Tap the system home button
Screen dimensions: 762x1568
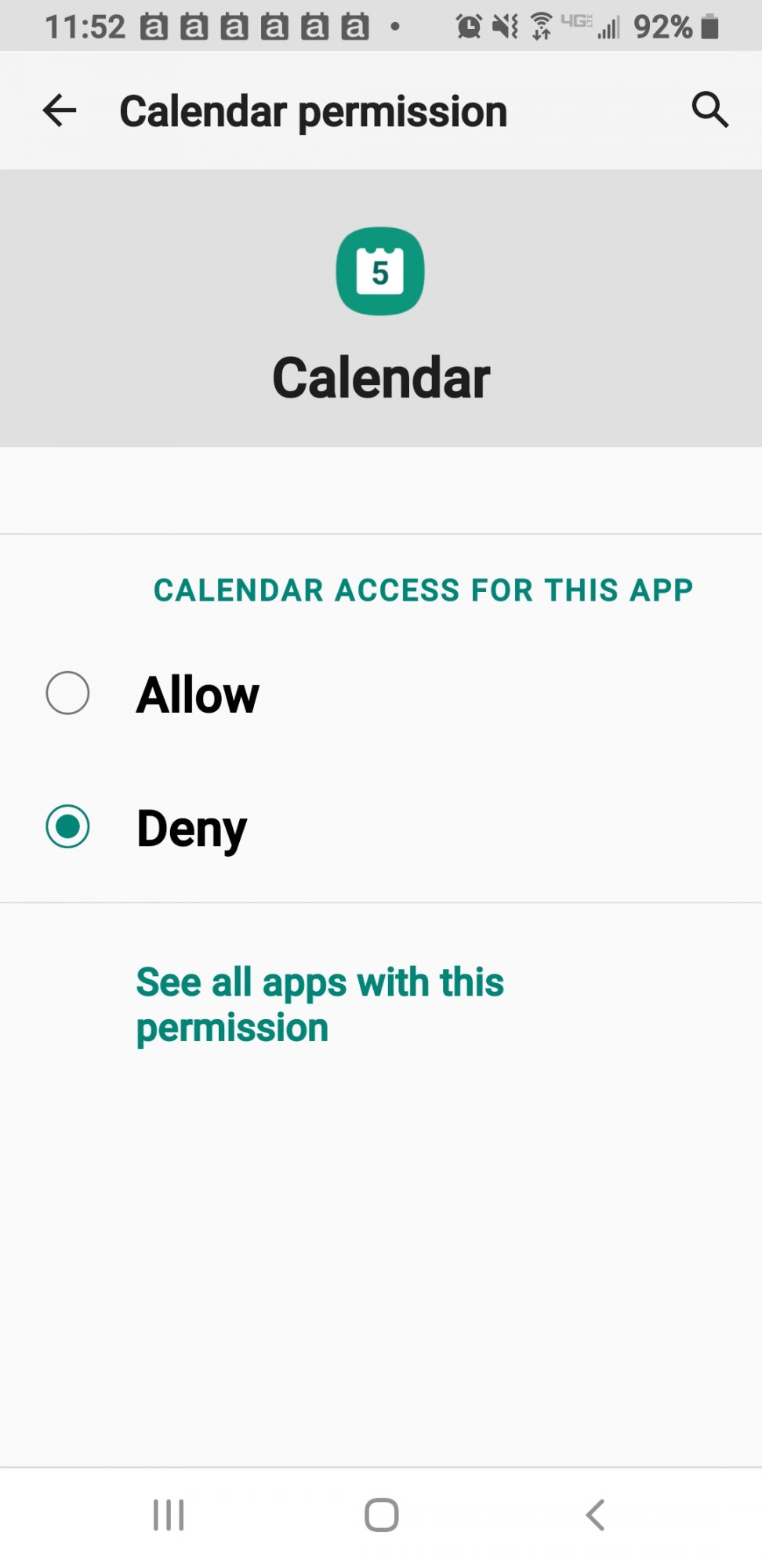[x=382, y=1515]
